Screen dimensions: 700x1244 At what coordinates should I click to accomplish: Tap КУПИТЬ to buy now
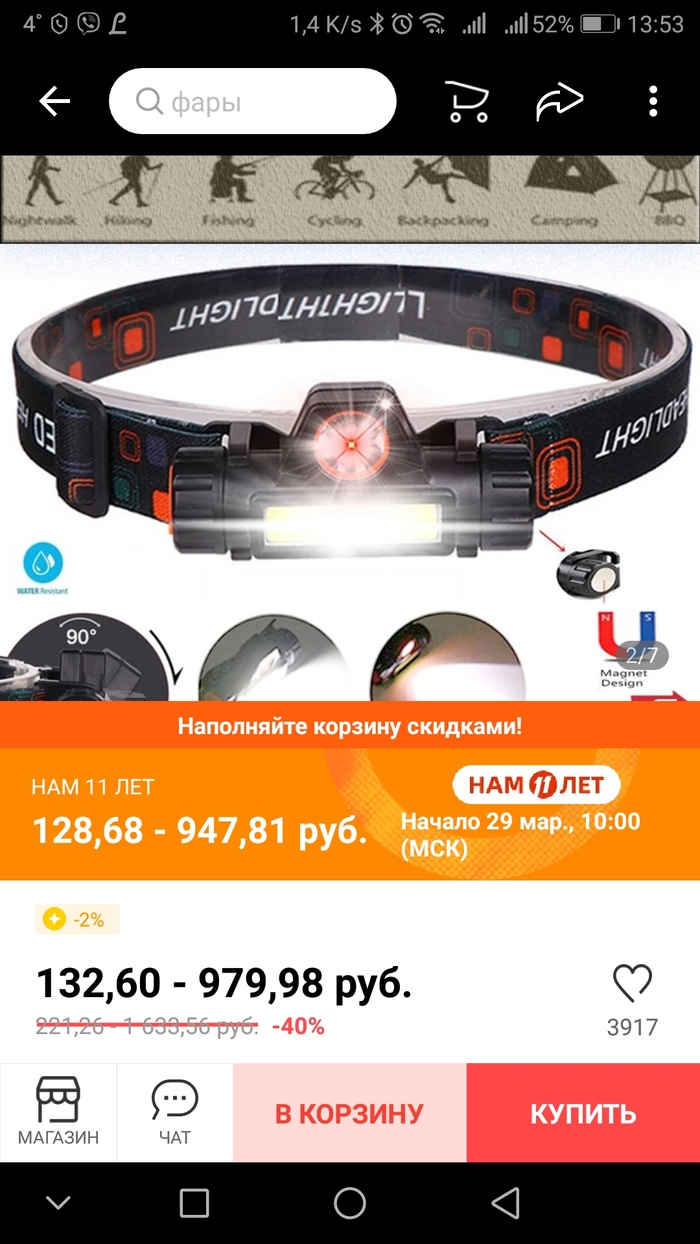point(583,1113)
